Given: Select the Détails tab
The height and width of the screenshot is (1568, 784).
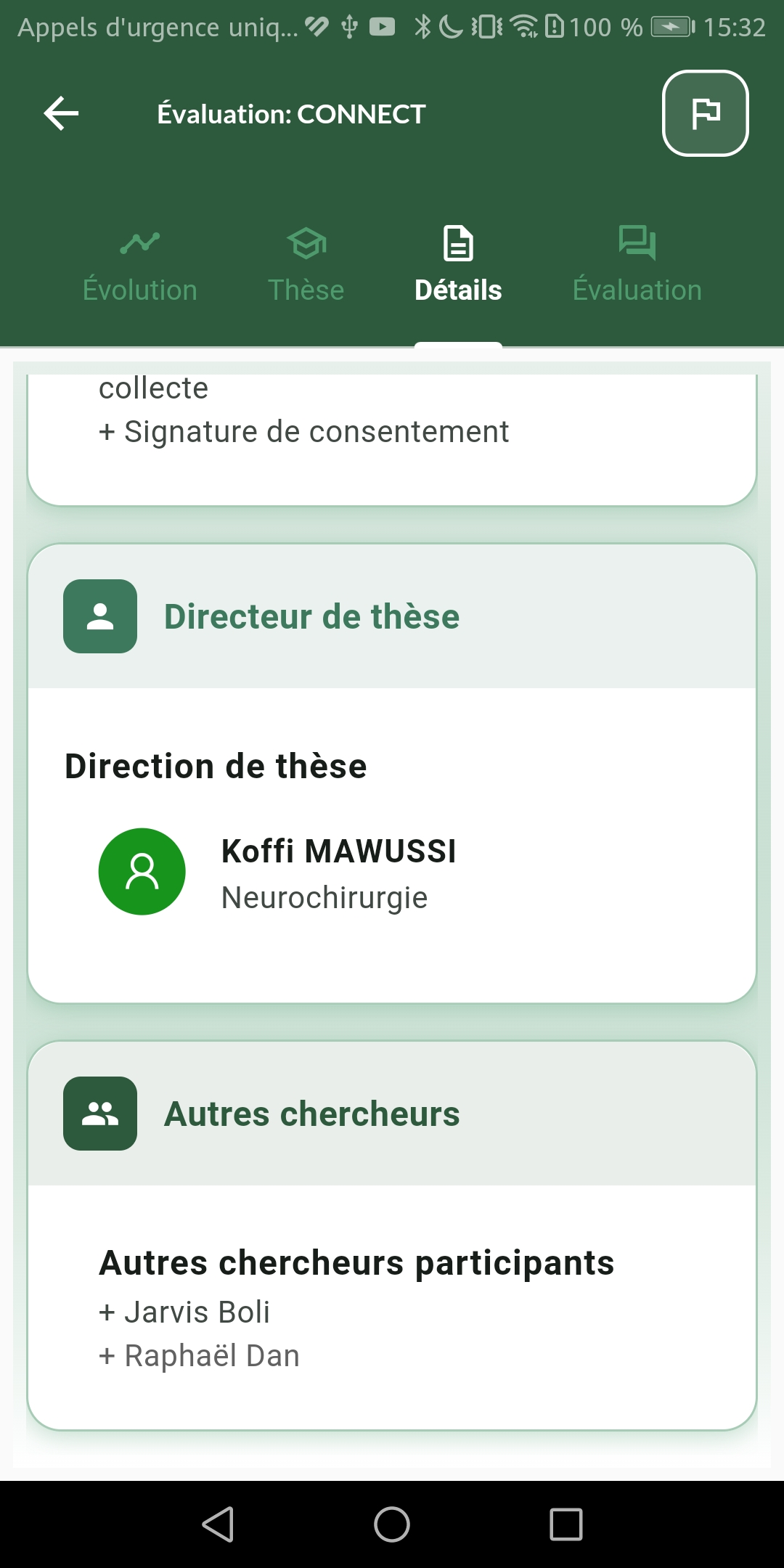Looking at the screenshot, I should click(458, 266).
